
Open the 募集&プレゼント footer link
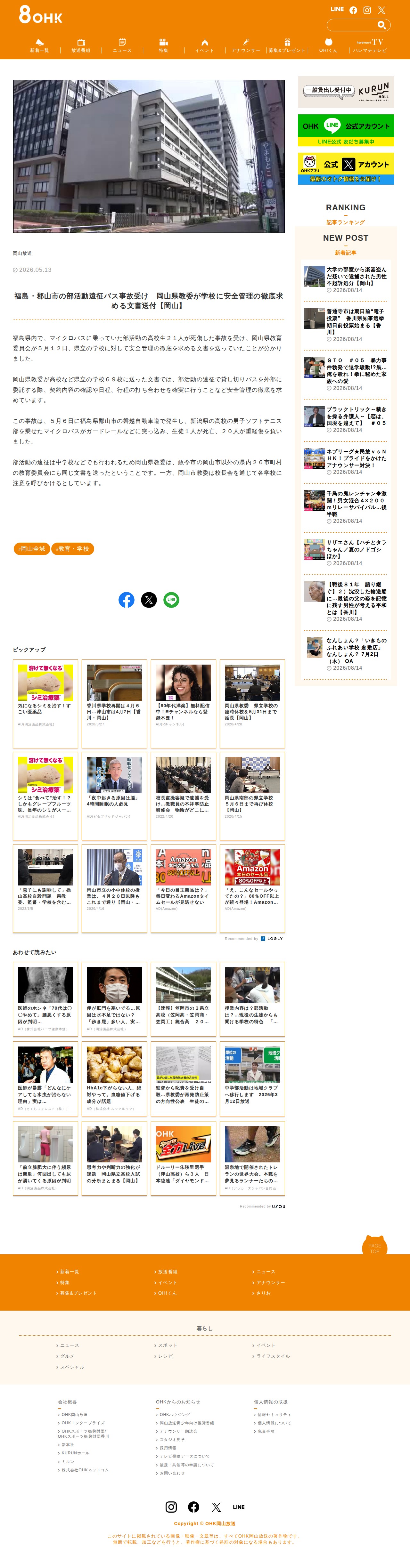click(x=78, y=1293)
